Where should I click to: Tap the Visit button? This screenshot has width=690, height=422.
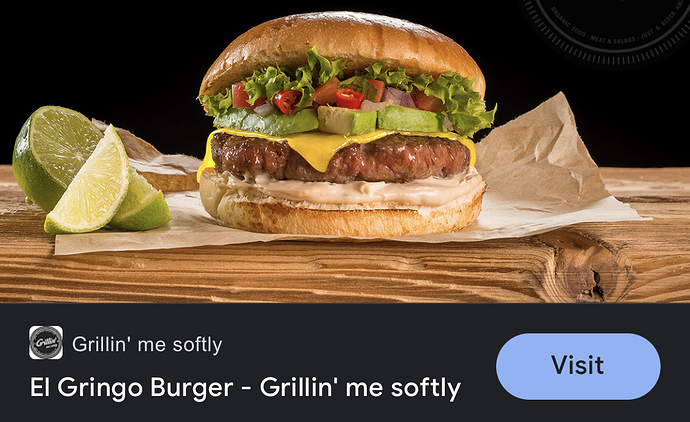578,366
